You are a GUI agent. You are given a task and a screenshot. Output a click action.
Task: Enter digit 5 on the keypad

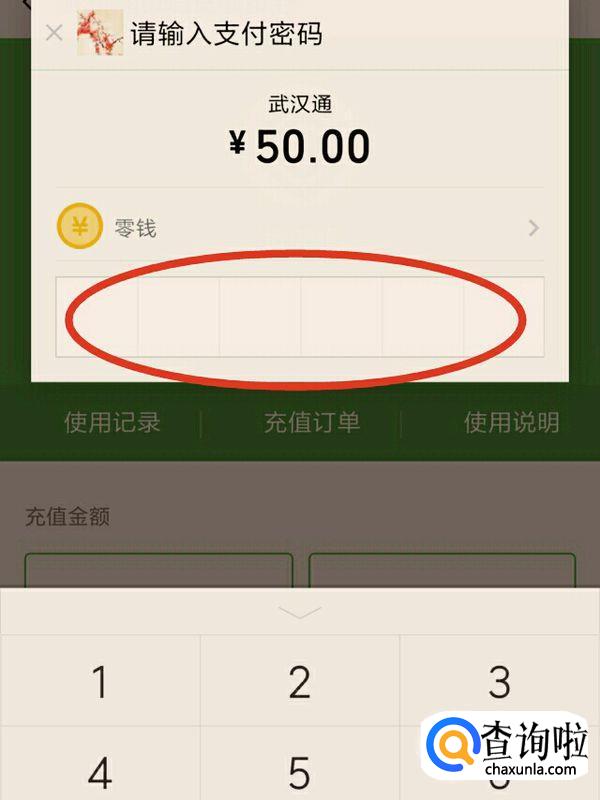point(300,772)
